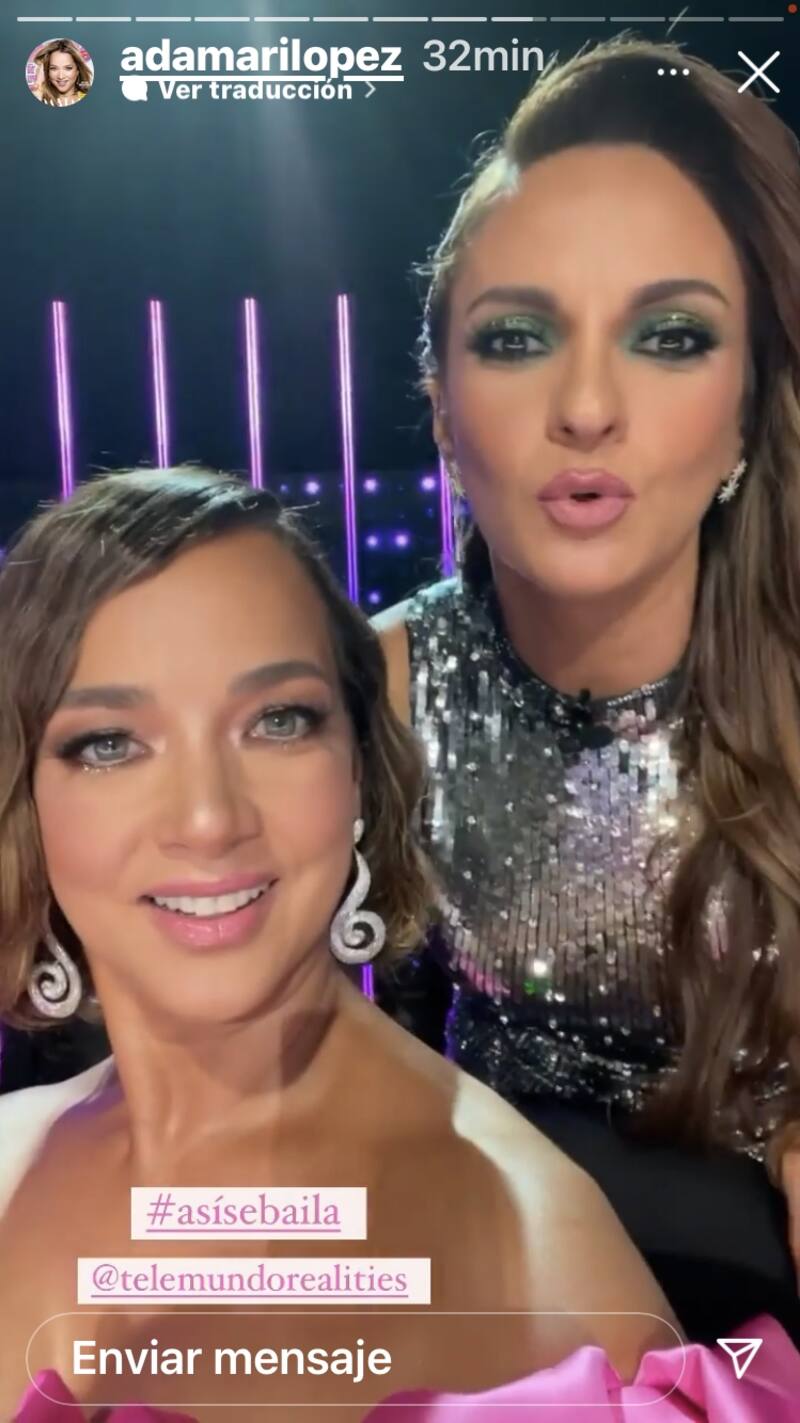
Task: Open the @telemundorealities mention
Action: [254, 1280]
